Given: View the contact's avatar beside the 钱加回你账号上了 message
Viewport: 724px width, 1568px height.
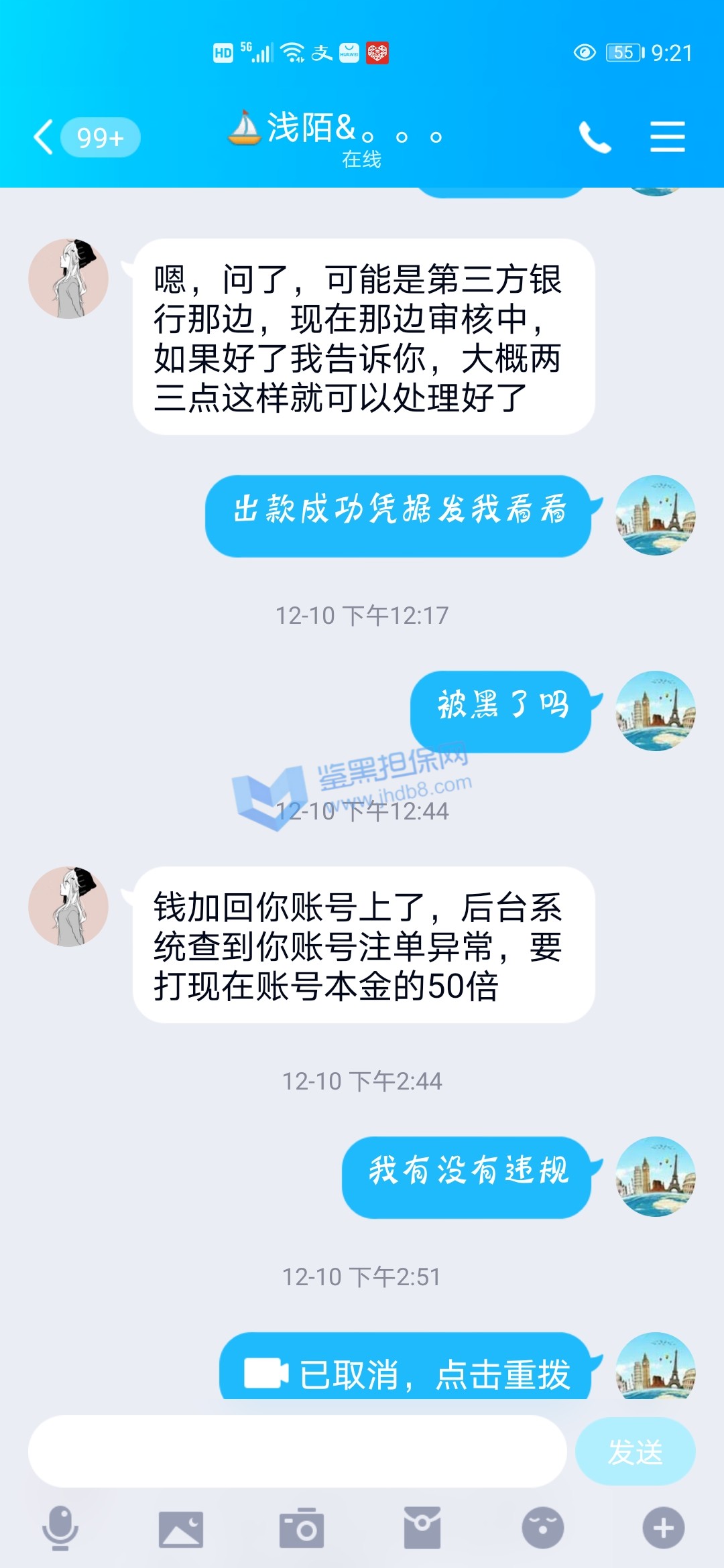Looking at the screenshot, I should (x=68, y=906).
